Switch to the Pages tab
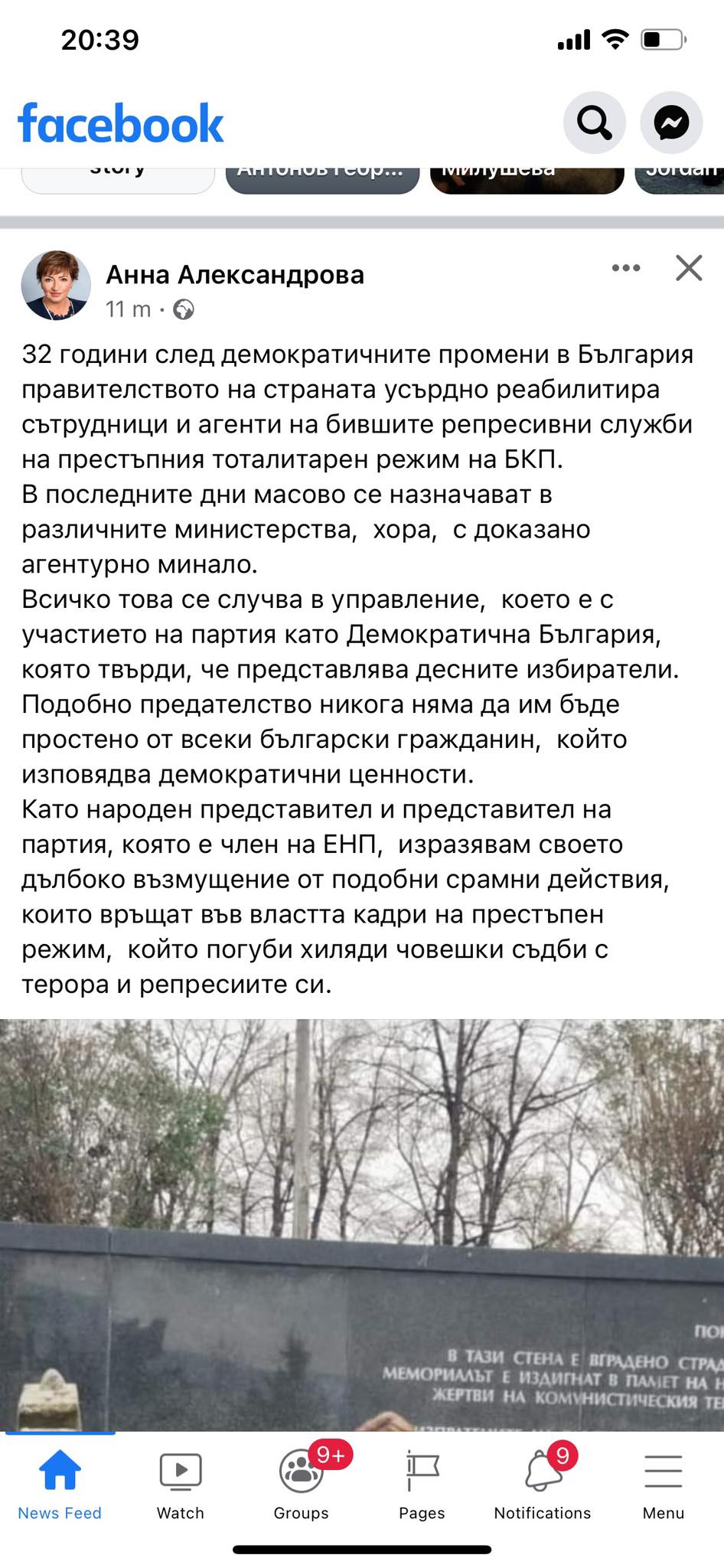The image size is (724, 1568). (422, 1485)
